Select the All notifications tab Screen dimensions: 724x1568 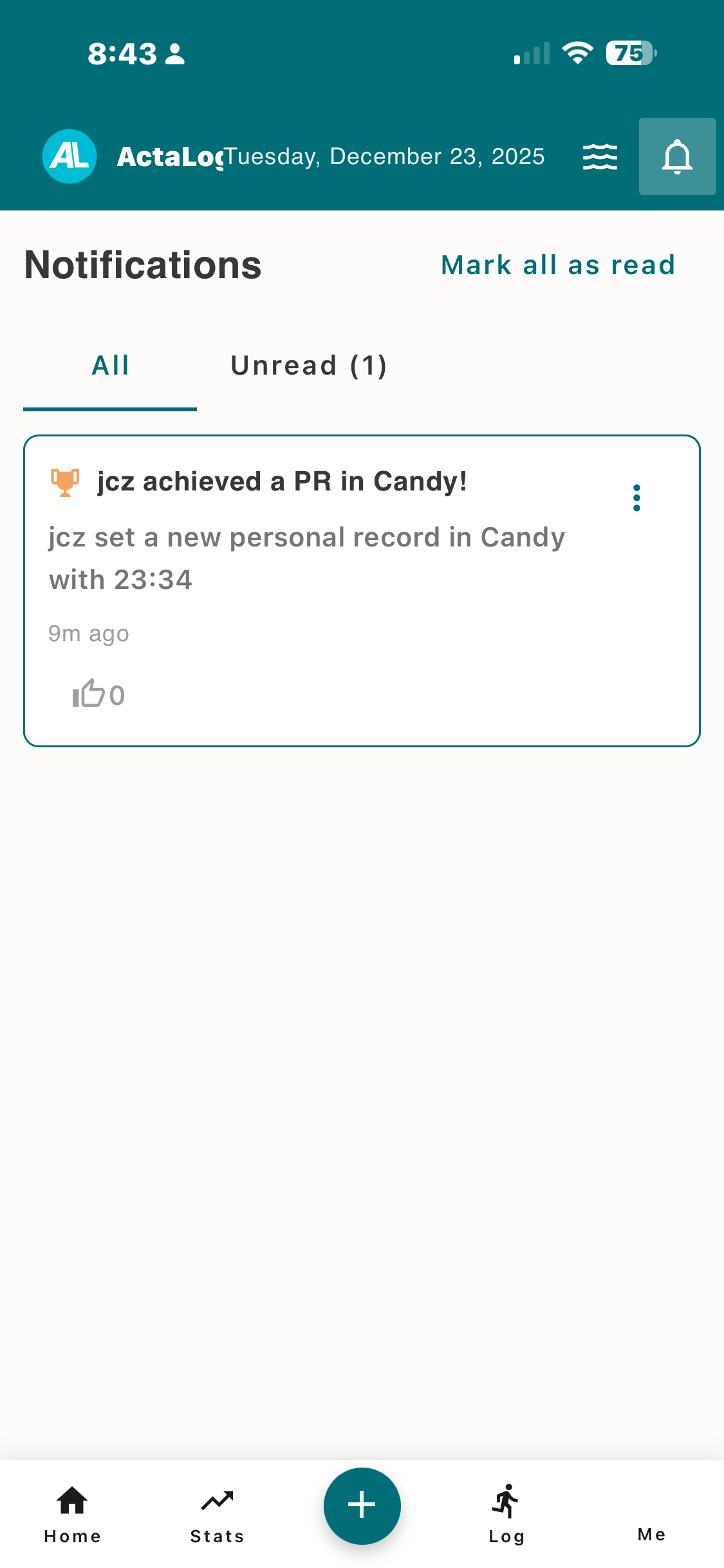pos(110,366)
